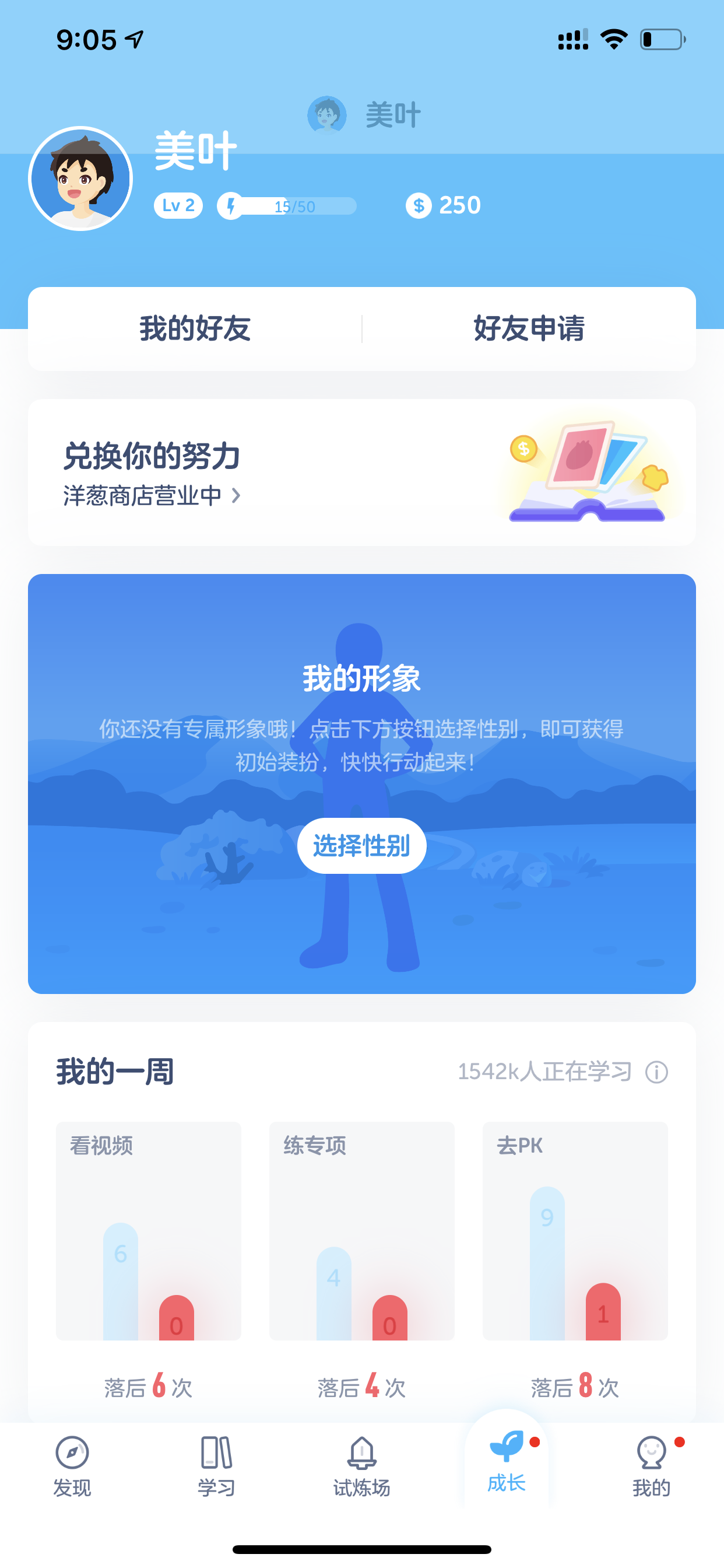Open 好友申请 friend requests
The width and height of the screenshot is (724, 1568).
(x=529, y=328)
